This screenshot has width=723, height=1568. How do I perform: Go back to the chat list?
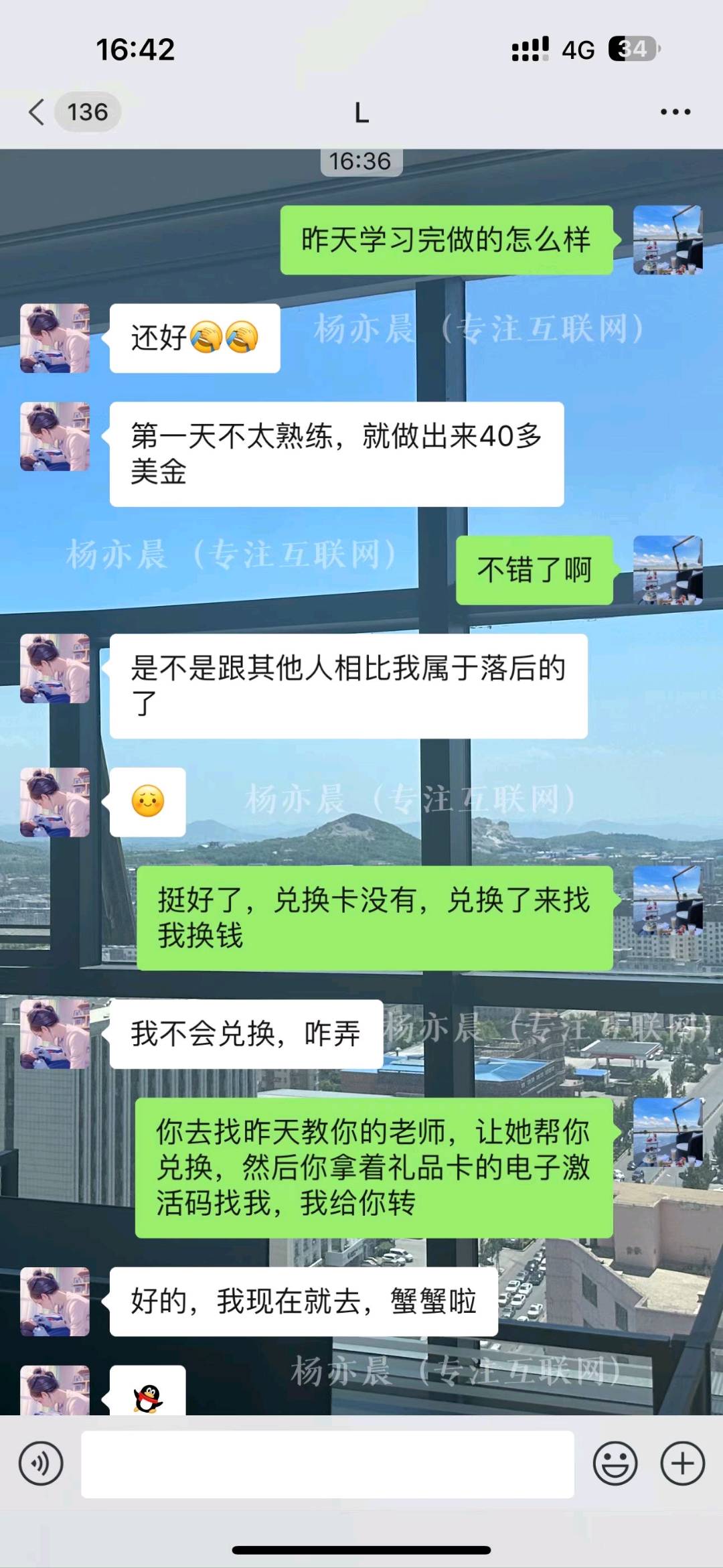tap(37, 112)
